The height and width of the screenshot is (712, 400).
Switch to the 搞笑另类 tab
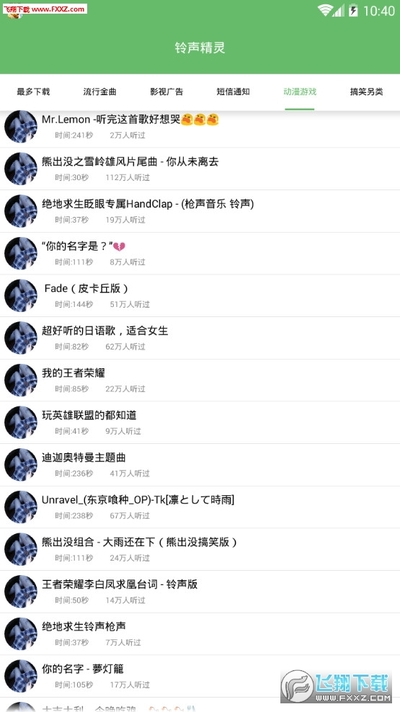pyautogui.click(x=366, y=92)
